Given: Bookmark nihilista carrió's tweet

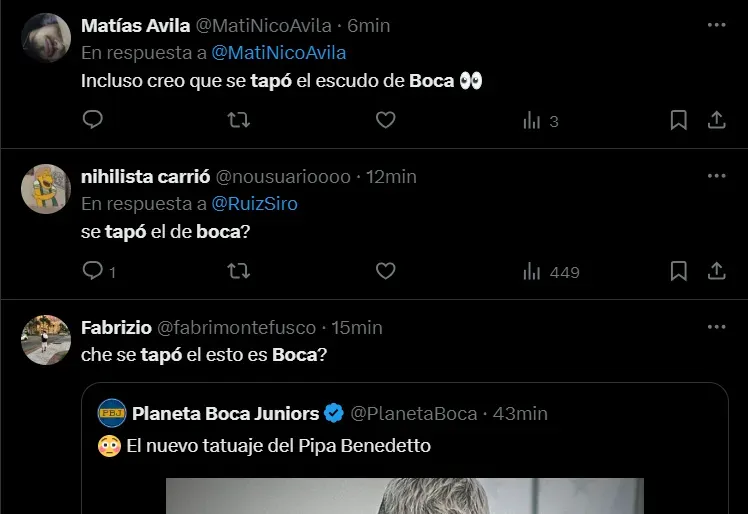Looking at the screenshot, I should 678,271.
